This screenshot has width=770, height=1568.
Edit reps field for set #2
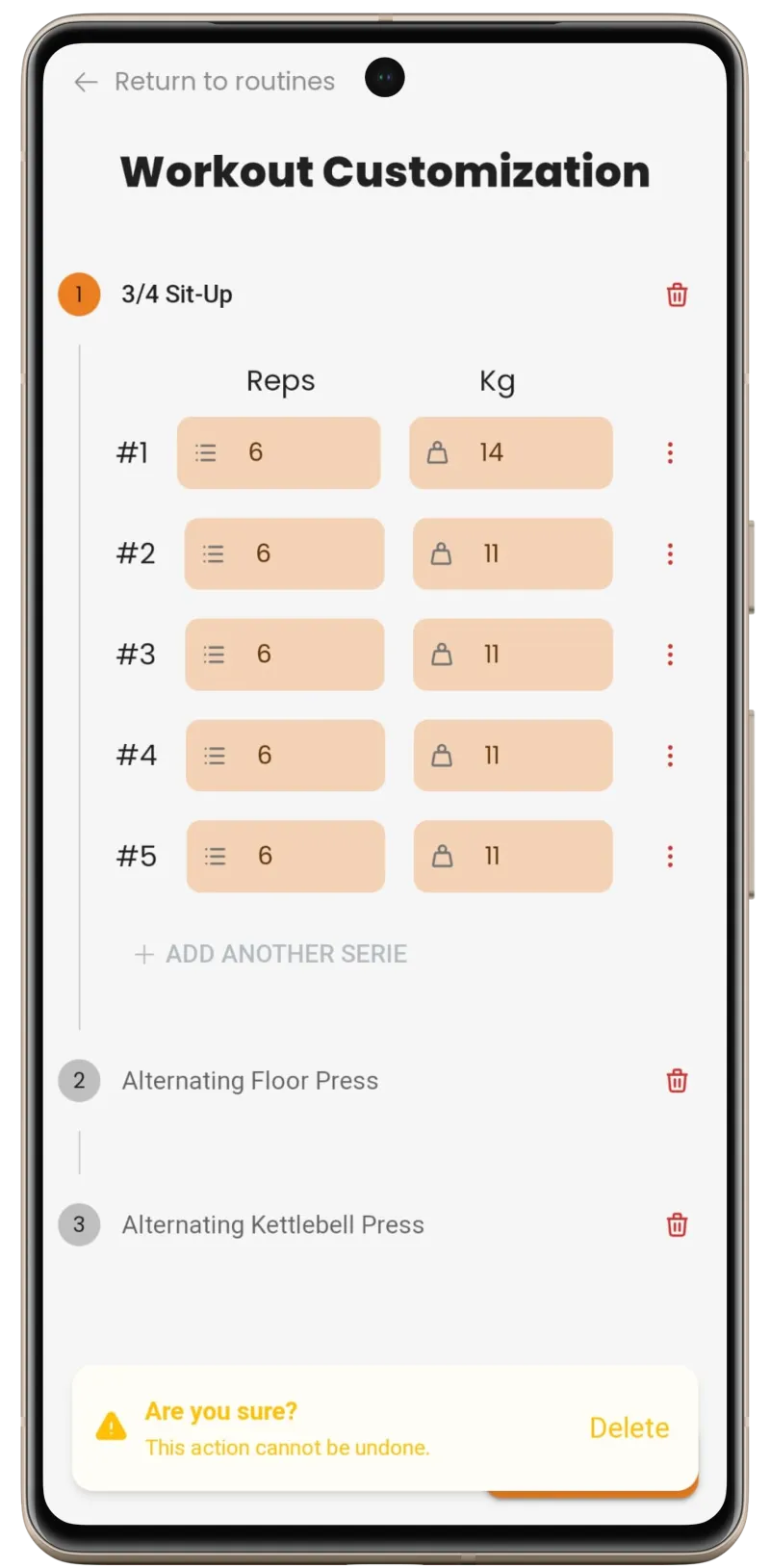pos(284,553)
